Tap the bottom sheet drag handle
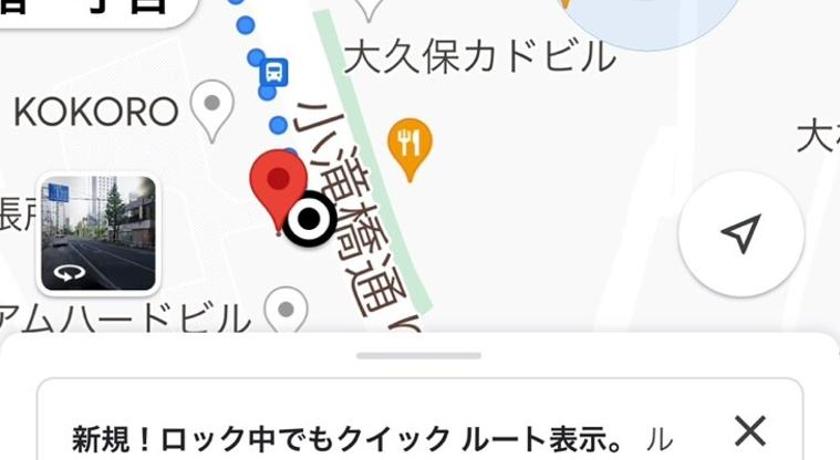Screen dimensions: 840x460 (419, 355)
